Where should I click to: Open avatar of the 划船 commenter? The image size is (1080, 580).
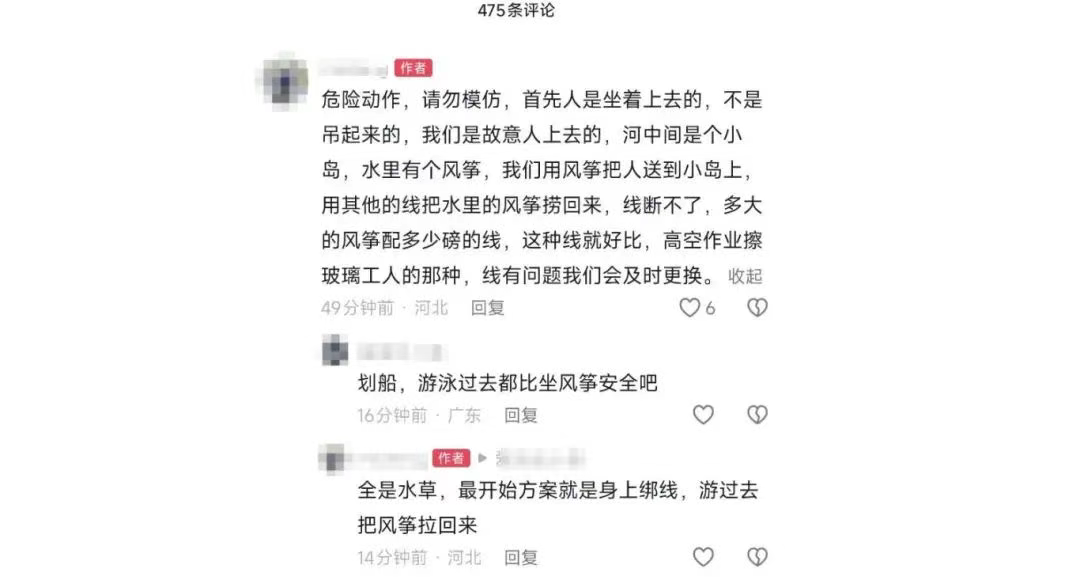tap(336, 351)
